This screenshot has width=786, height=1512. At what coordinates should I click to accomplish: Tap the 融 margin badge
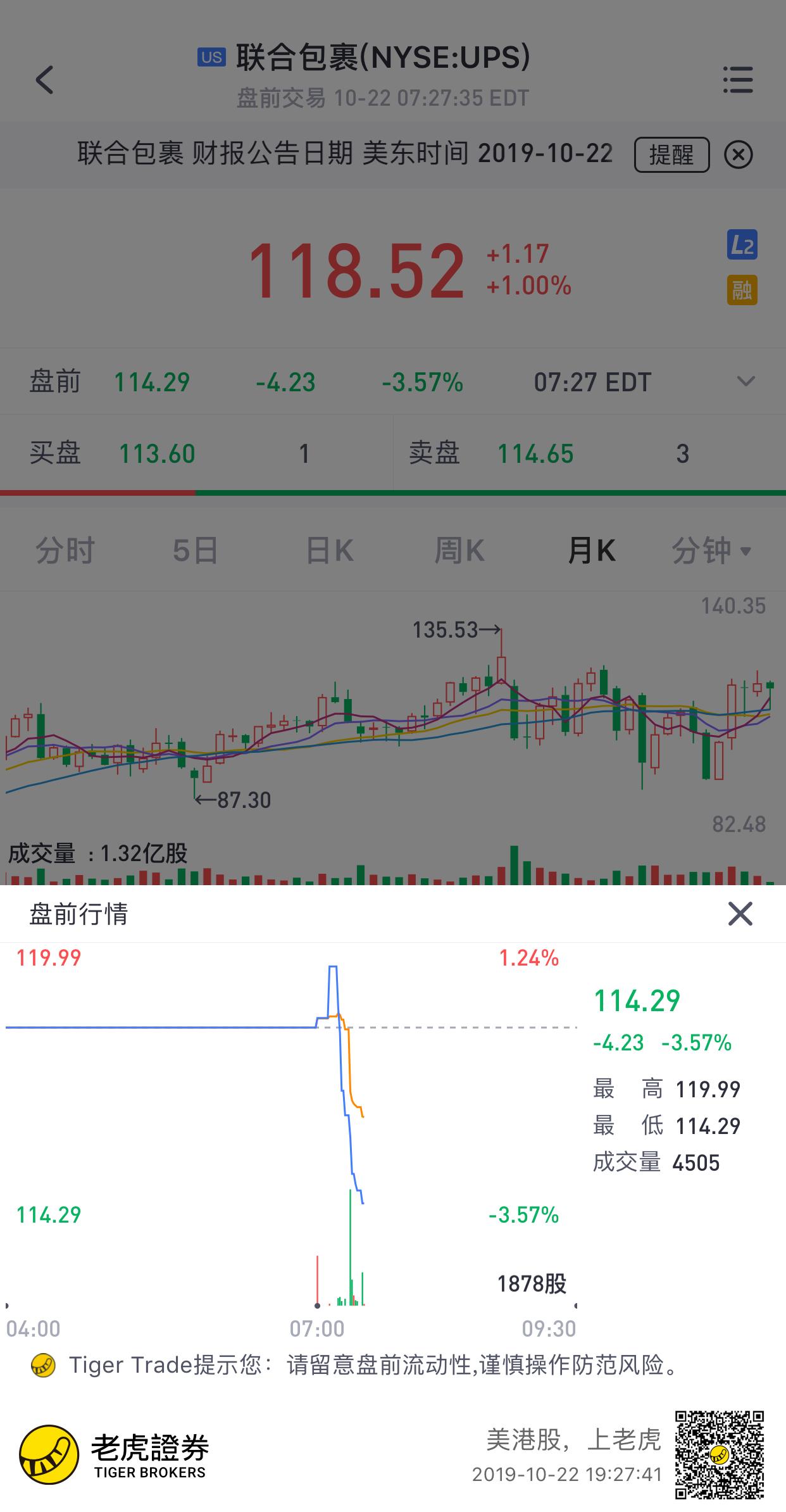click(742, 291)
